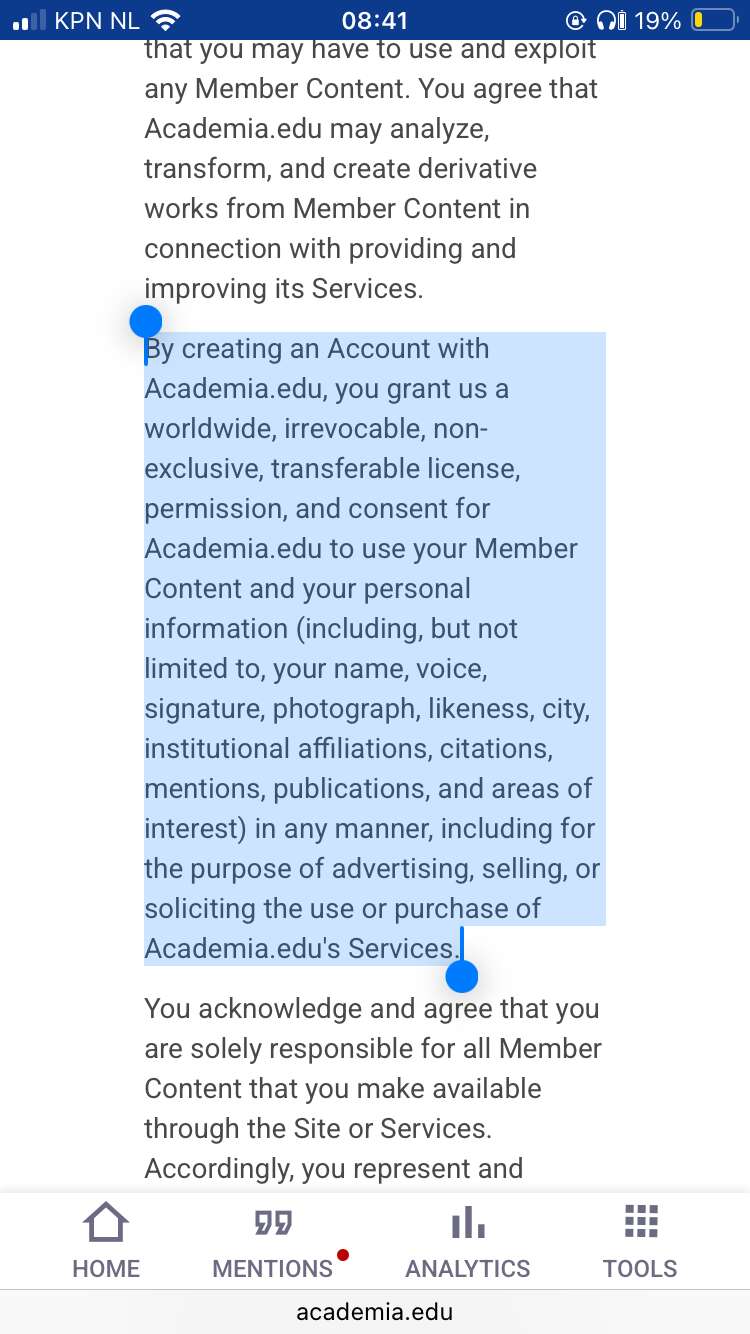The width and height of the screenshot is (750, 1334).
Task: Tap the academia.edu address bar
Action: [375, 1312]
